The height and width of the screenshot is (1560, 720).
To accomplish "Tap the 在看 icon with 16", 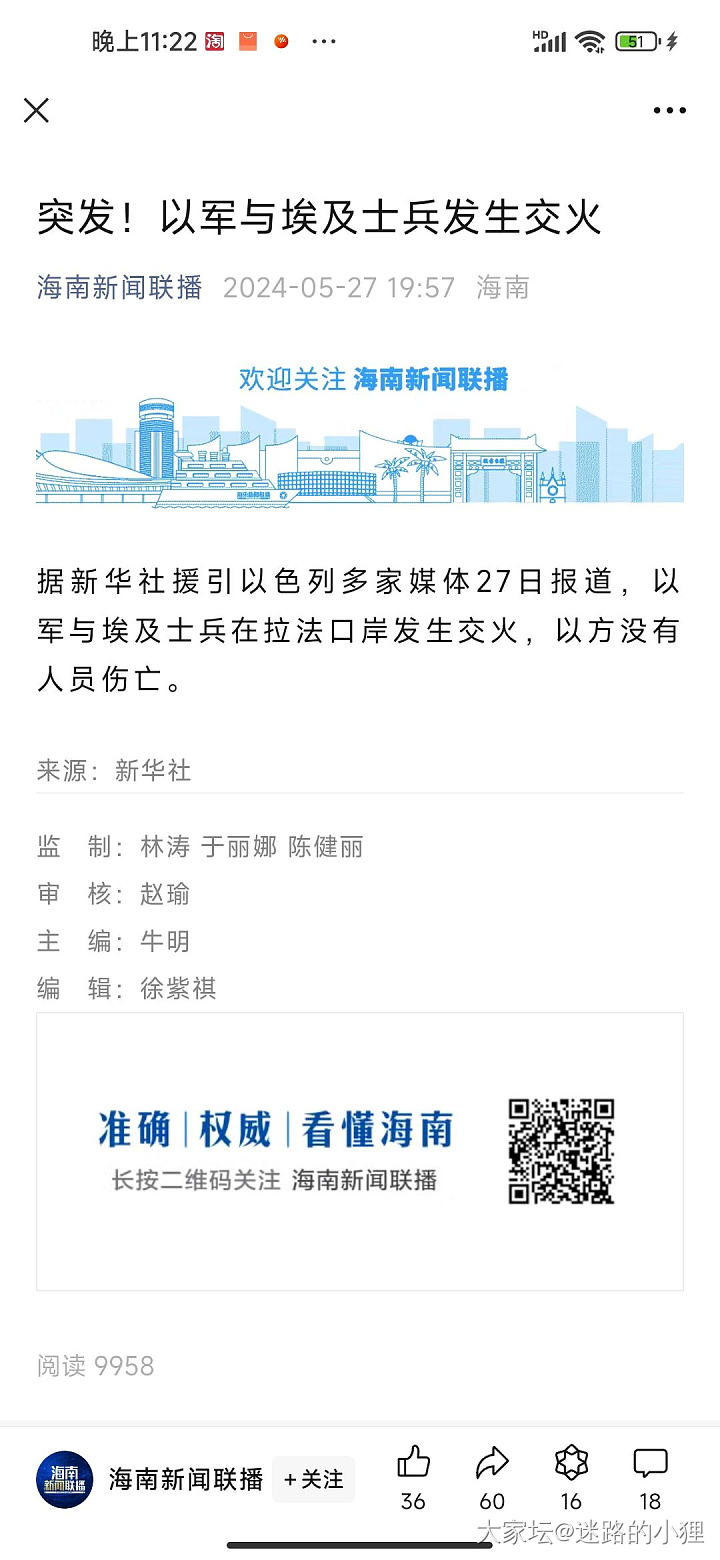I will click(x=571, y=1465).
